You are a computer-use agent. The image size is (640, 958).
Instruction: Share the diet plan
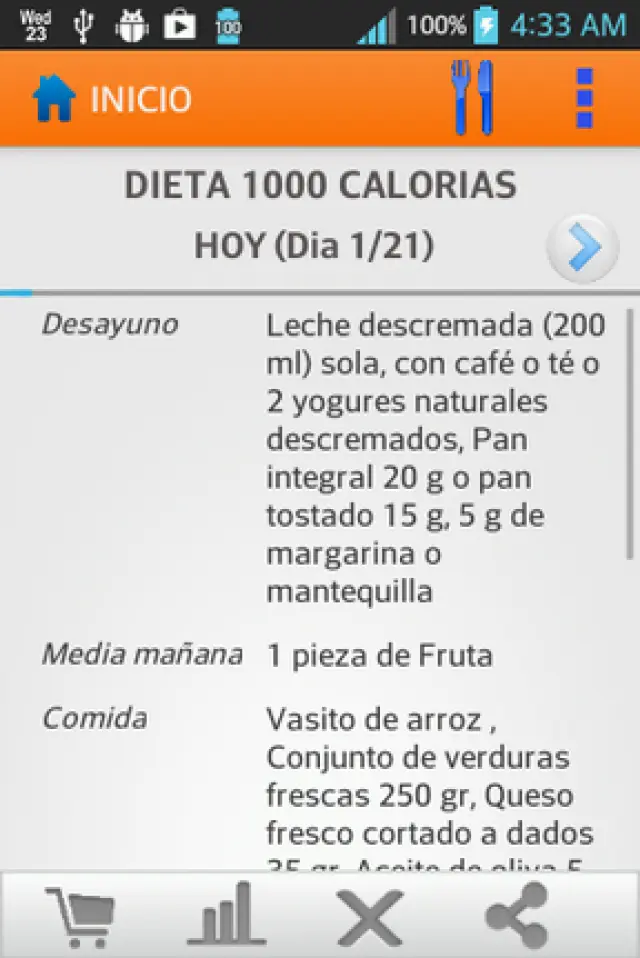[516, 914]
